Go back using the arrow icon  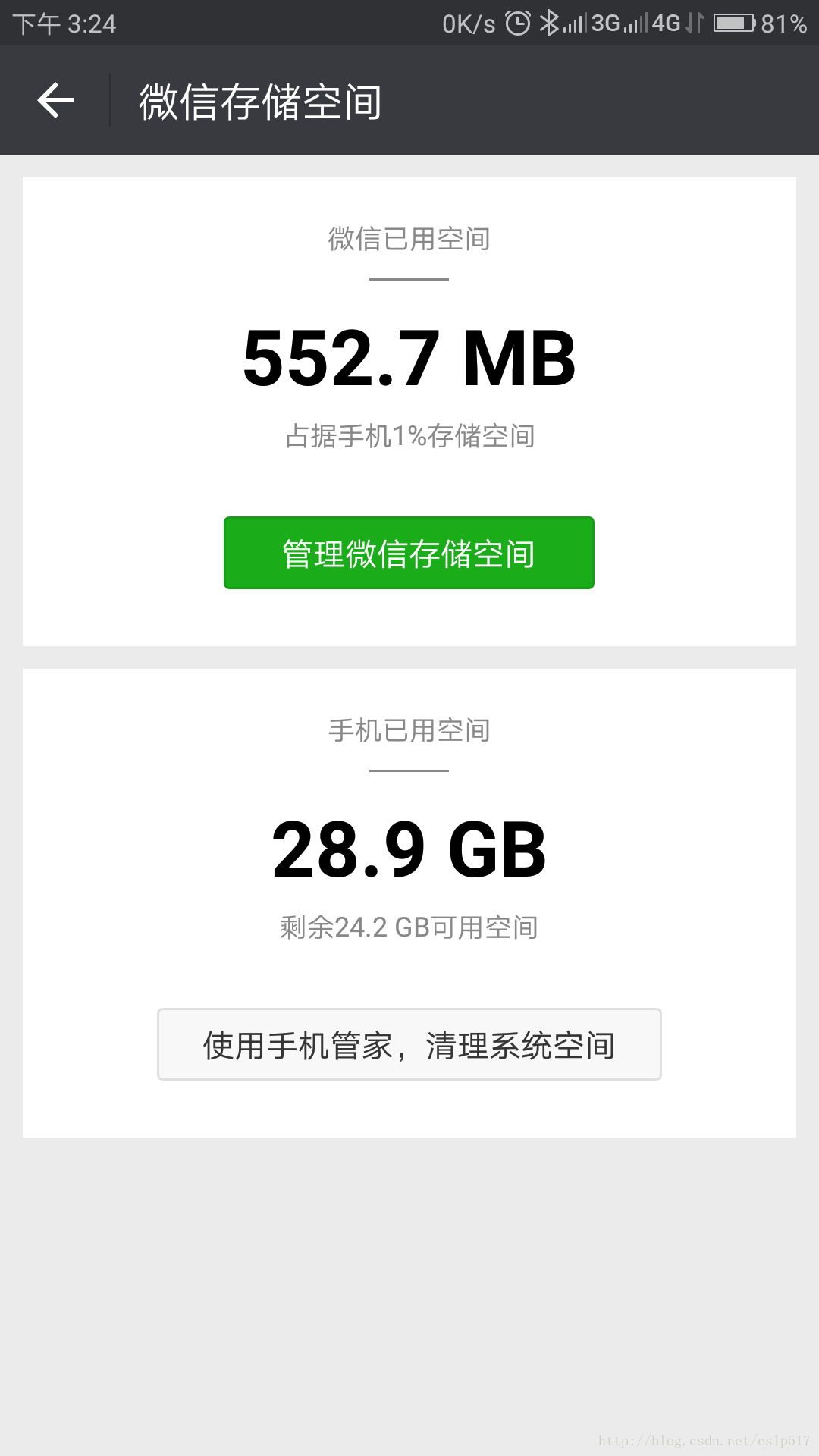[x=55, y=101]
